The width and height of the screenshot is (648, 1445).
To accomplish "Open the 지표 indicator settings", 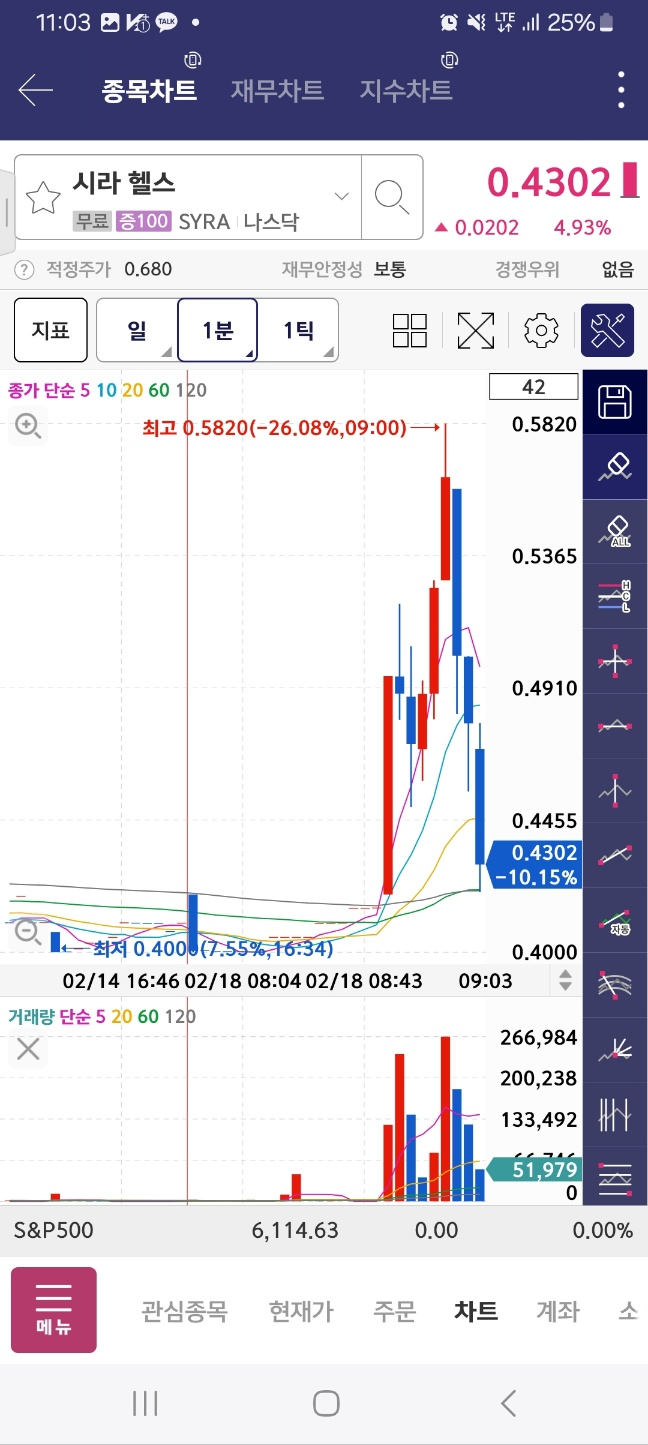I will tap(50, 330).
